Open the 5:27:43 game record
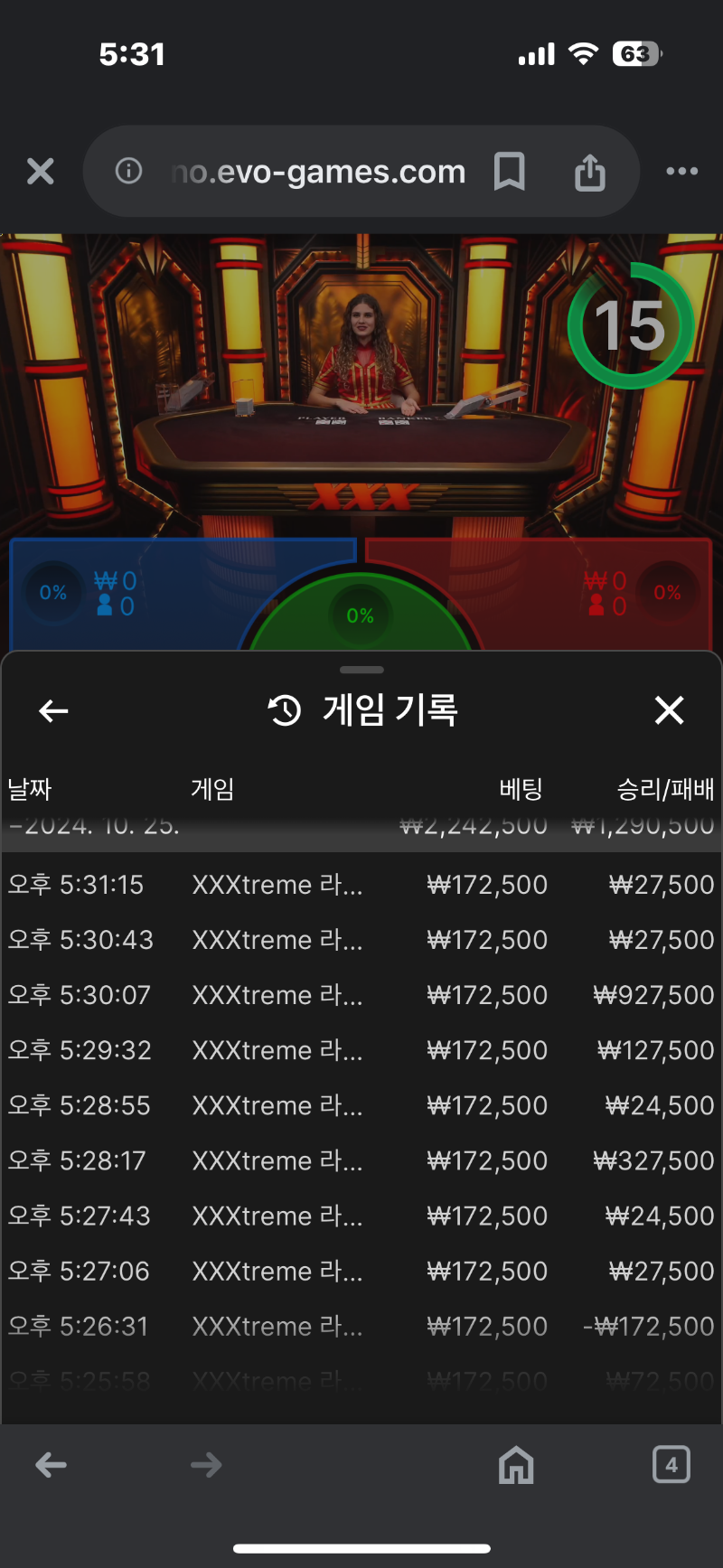 tap(361, 1216)
